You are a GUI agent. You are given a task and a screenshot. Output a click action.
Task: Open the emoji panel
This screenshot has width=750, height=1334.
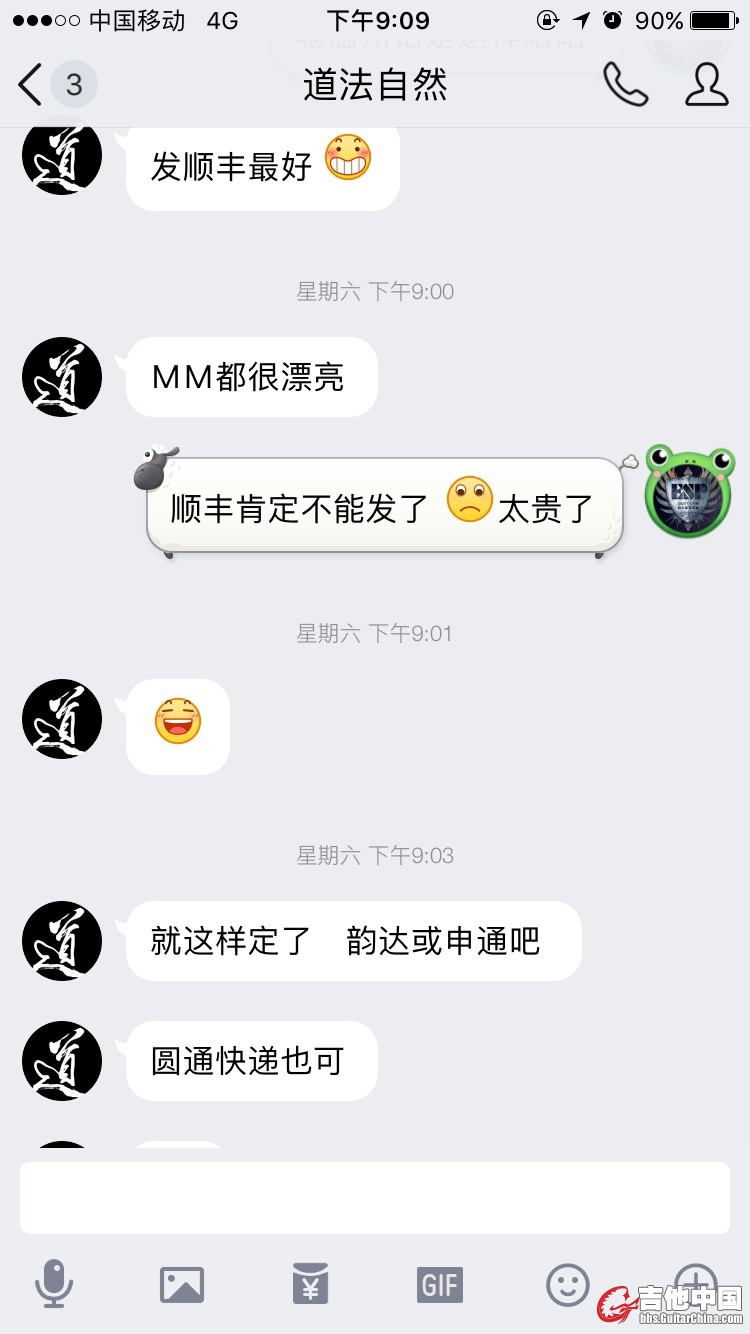[567, 1284]
